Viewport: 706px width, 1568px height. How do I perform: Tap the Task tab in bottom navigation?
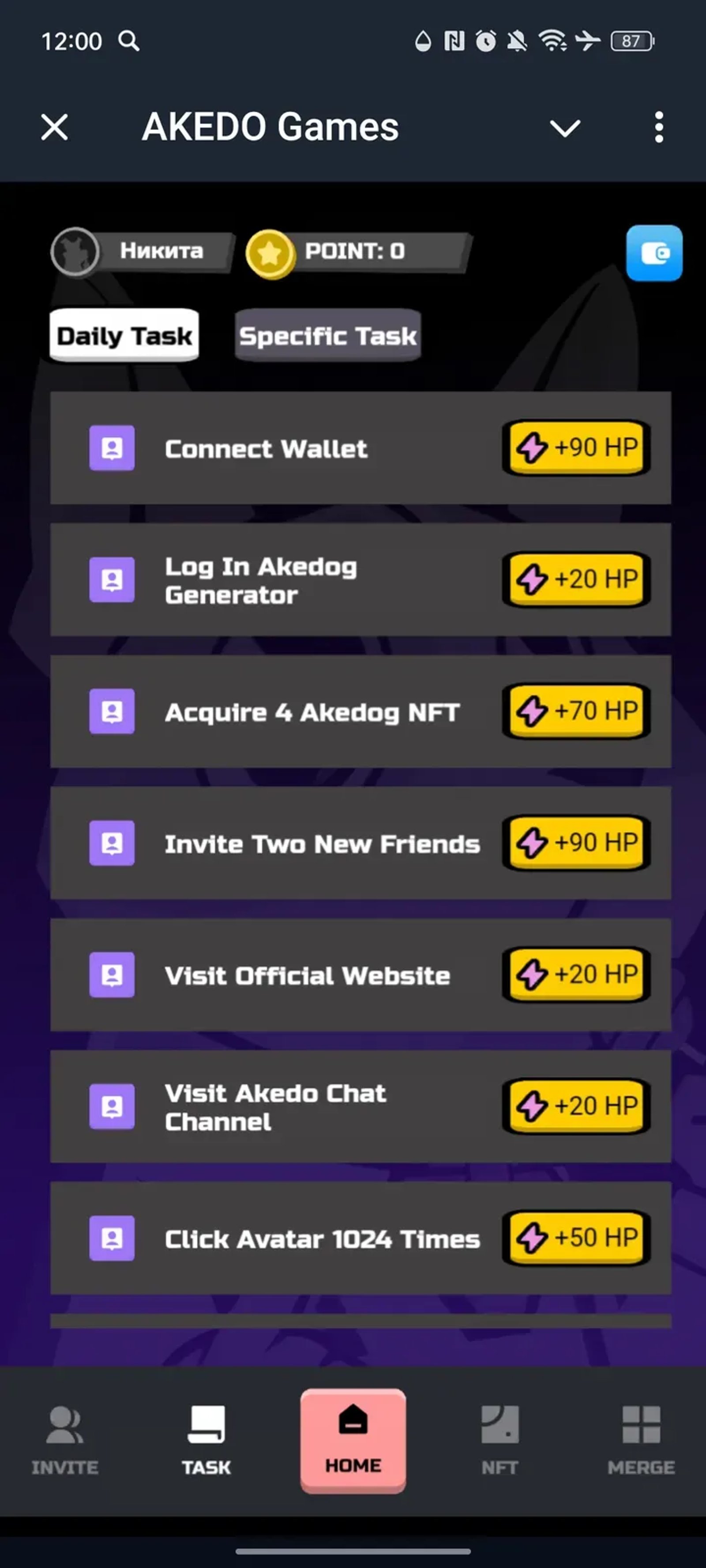[206, 1440]
